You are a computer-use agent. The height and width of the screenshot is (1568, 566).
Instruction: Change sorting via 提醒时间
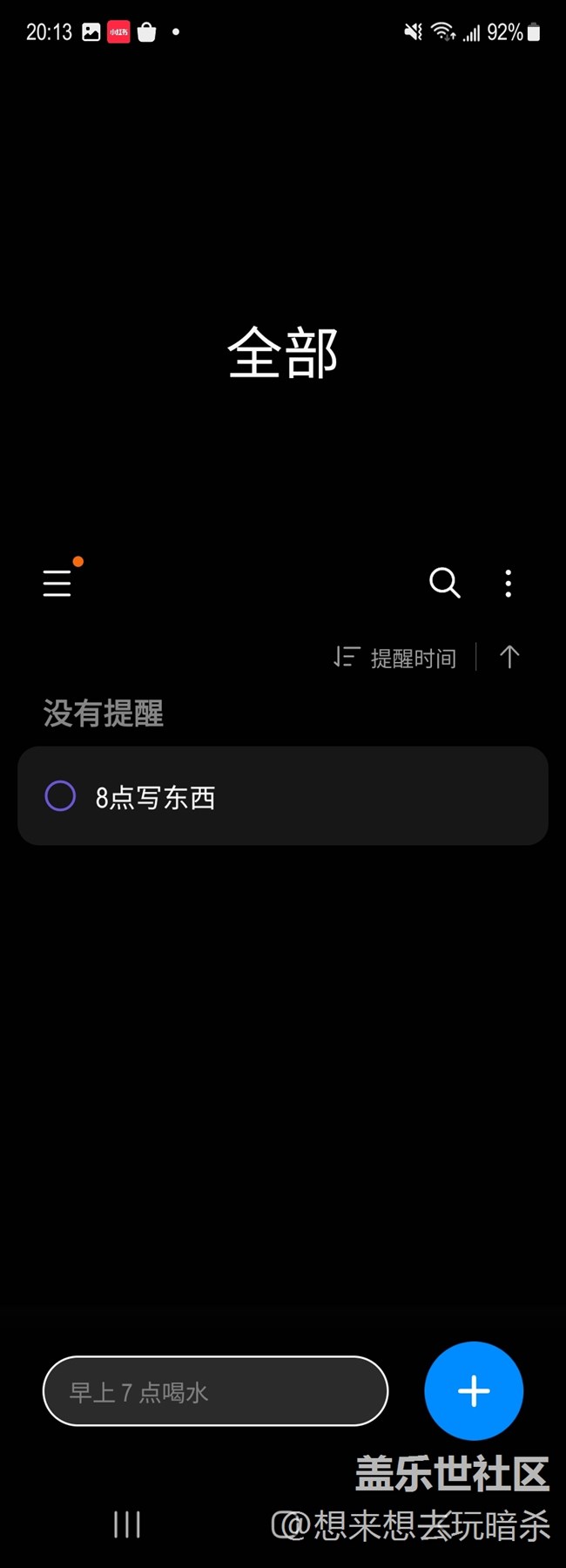[x=397, y=658]
